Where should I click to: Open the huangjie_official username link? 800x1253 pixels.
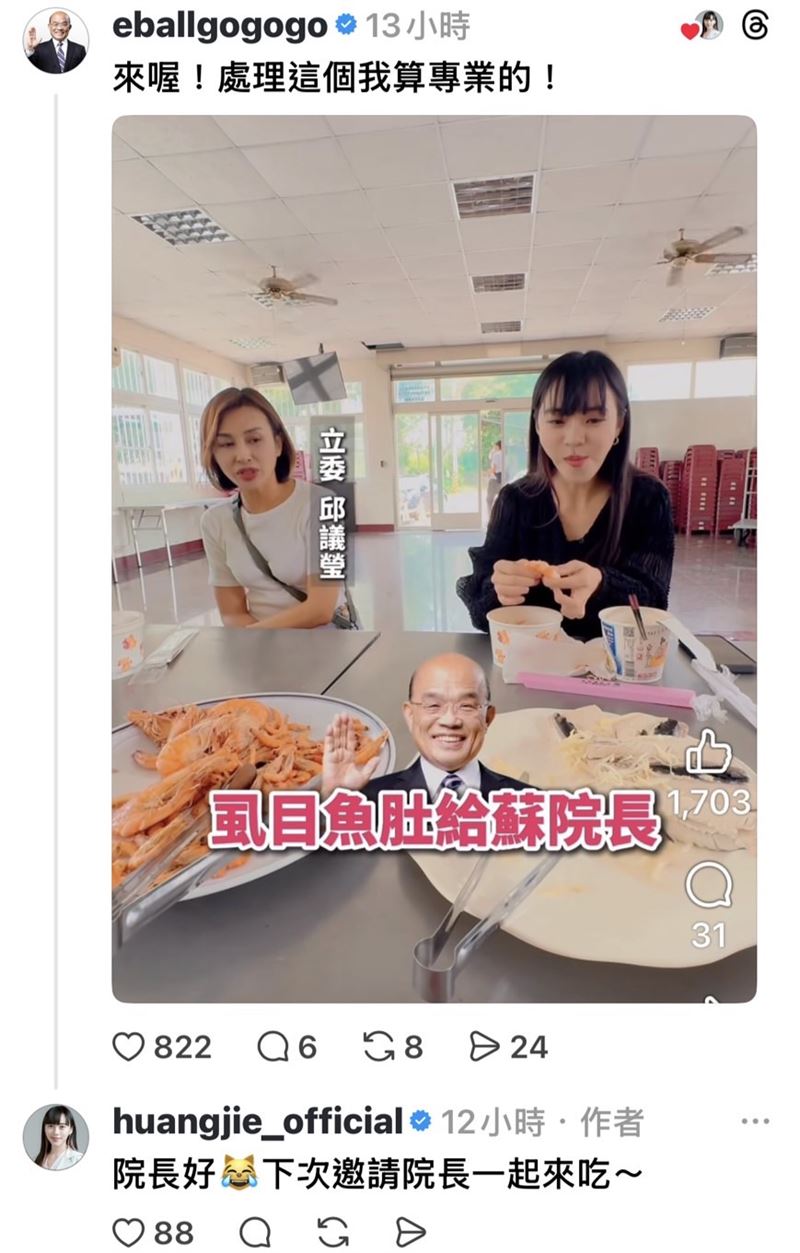pyautogui.click(x=258, y=1122)
